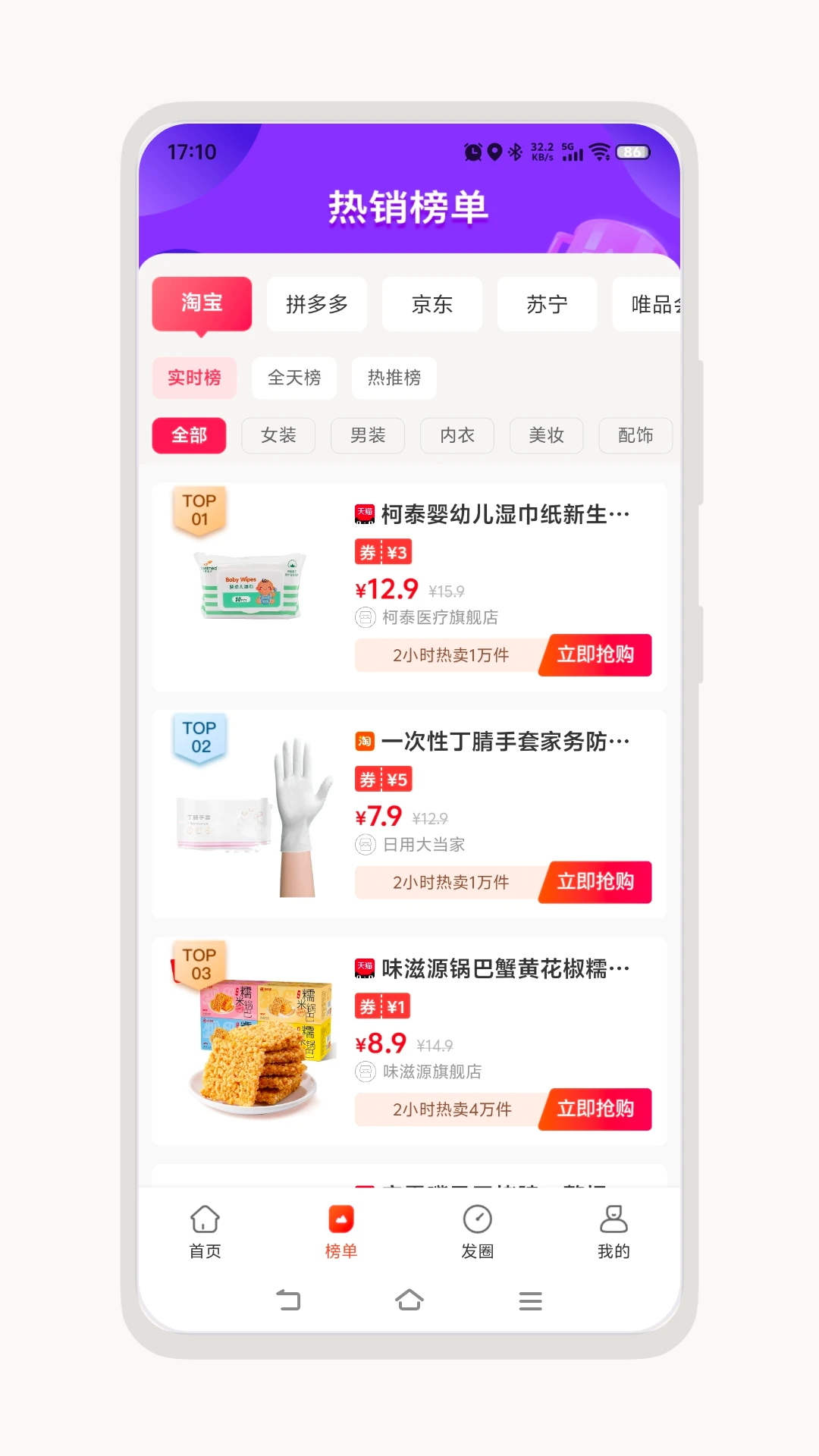Select the 淘宝 platform tab

202,303
